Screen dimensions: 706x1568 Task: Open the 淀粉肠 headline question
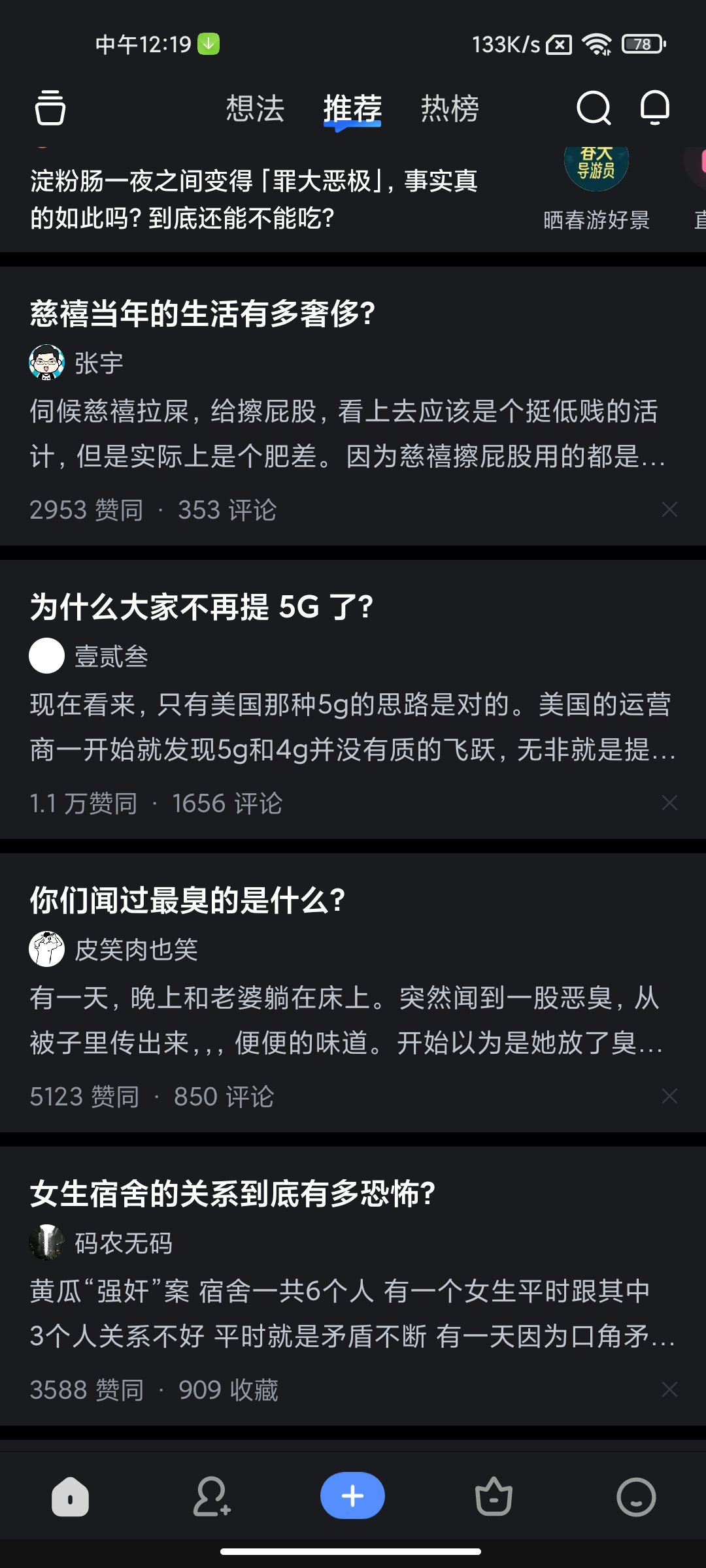[255, 199]
